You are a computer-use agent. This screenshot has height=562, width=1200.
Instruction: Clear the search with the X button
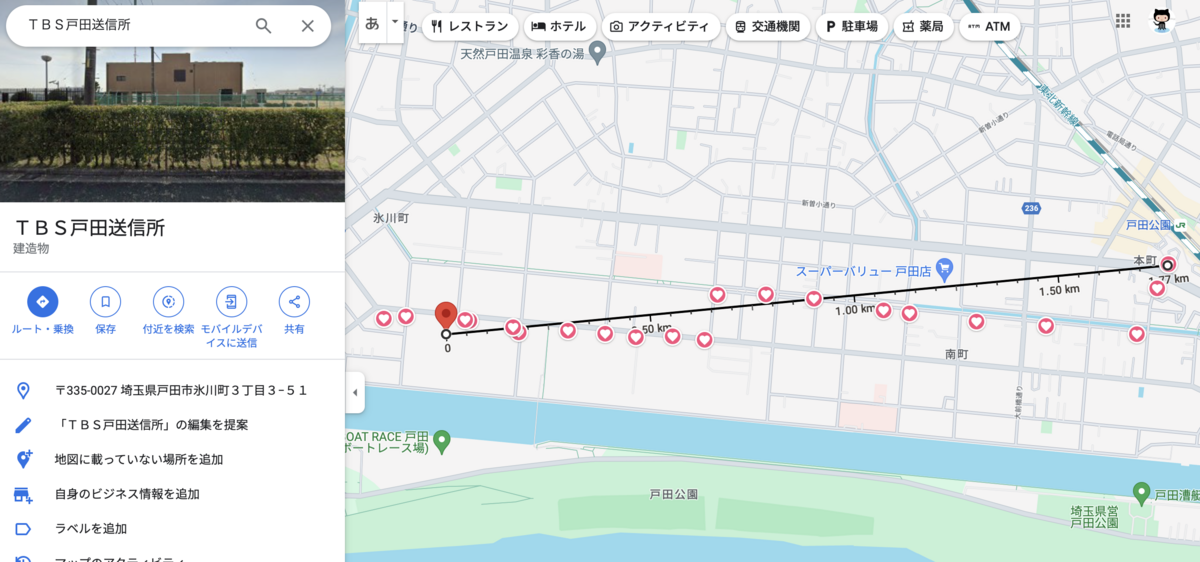coord(308,26)
